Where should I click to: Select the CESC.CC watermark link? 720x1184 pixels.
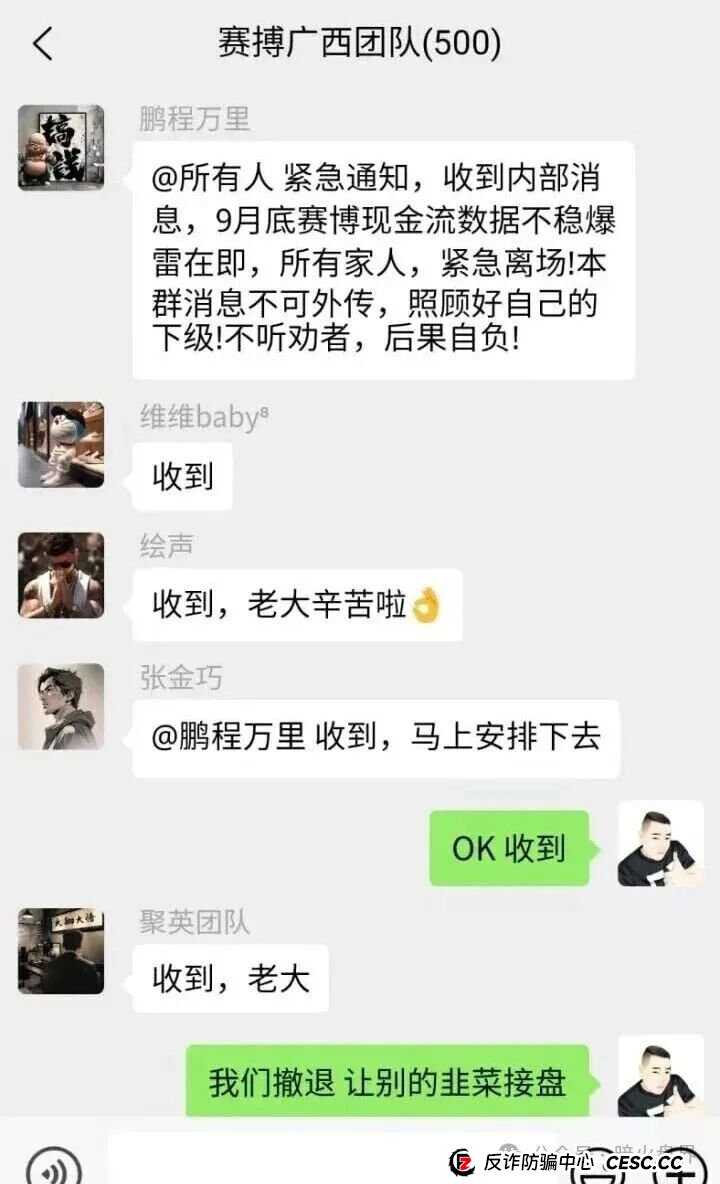643,1165
